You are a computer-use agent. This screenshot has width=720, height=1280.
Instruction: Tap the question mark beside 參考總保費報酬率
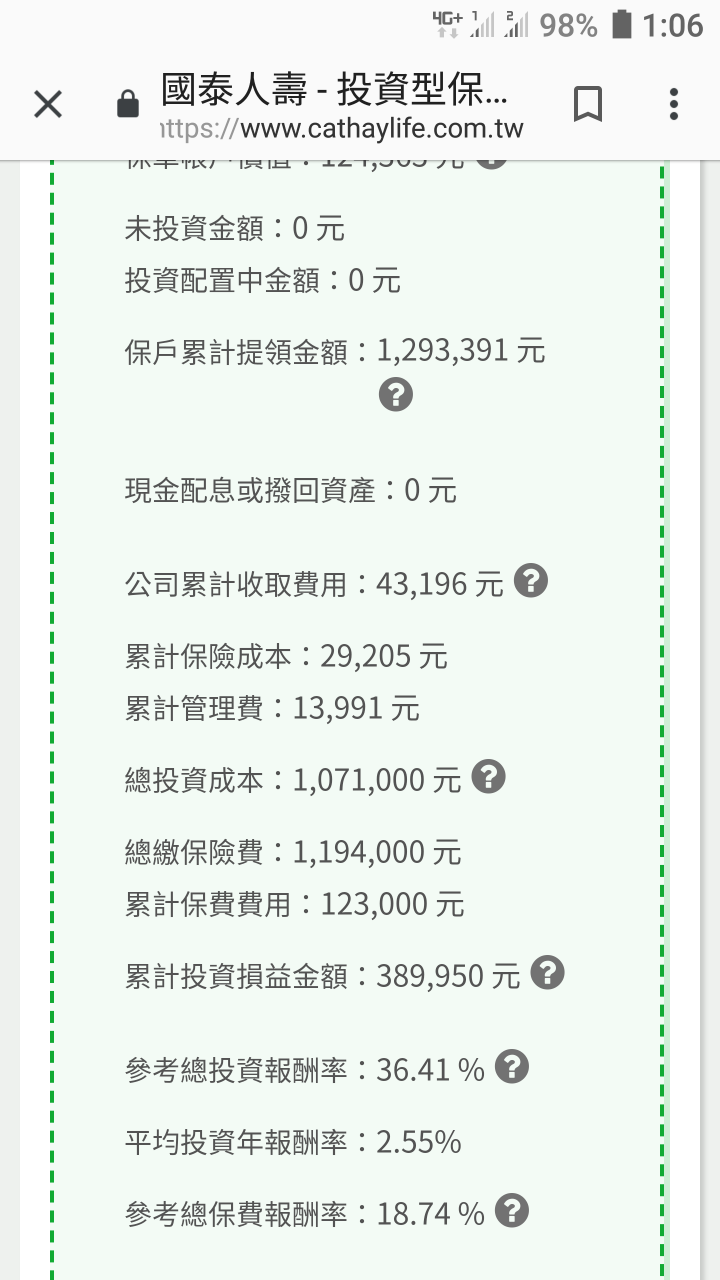(512, 1211)
